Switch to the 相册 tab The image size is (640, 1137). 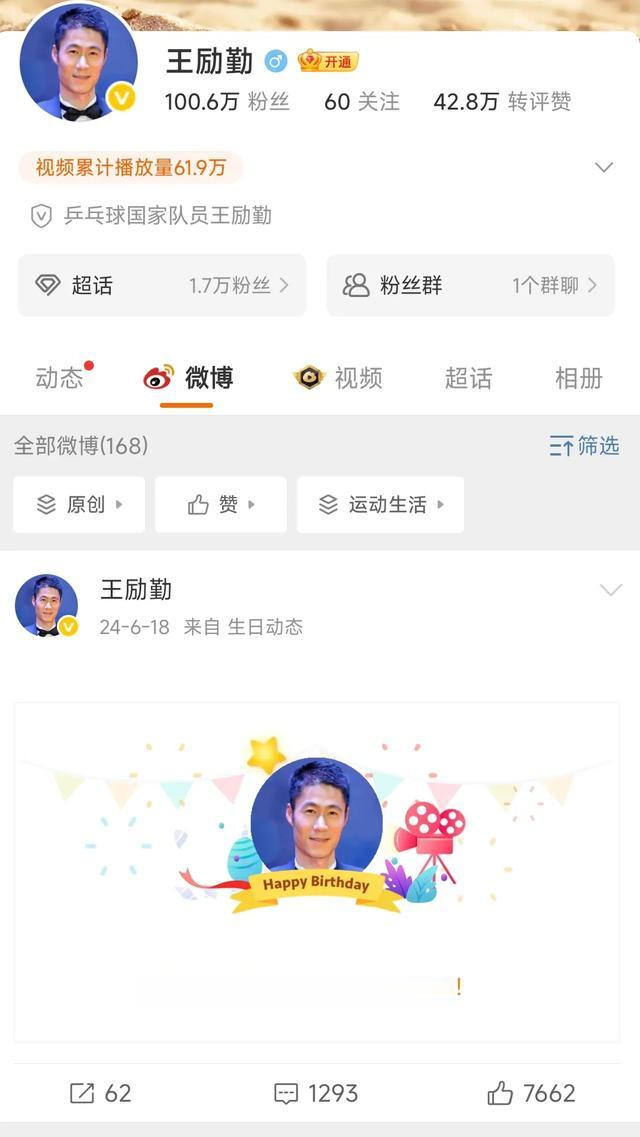[x=578, y=378]
